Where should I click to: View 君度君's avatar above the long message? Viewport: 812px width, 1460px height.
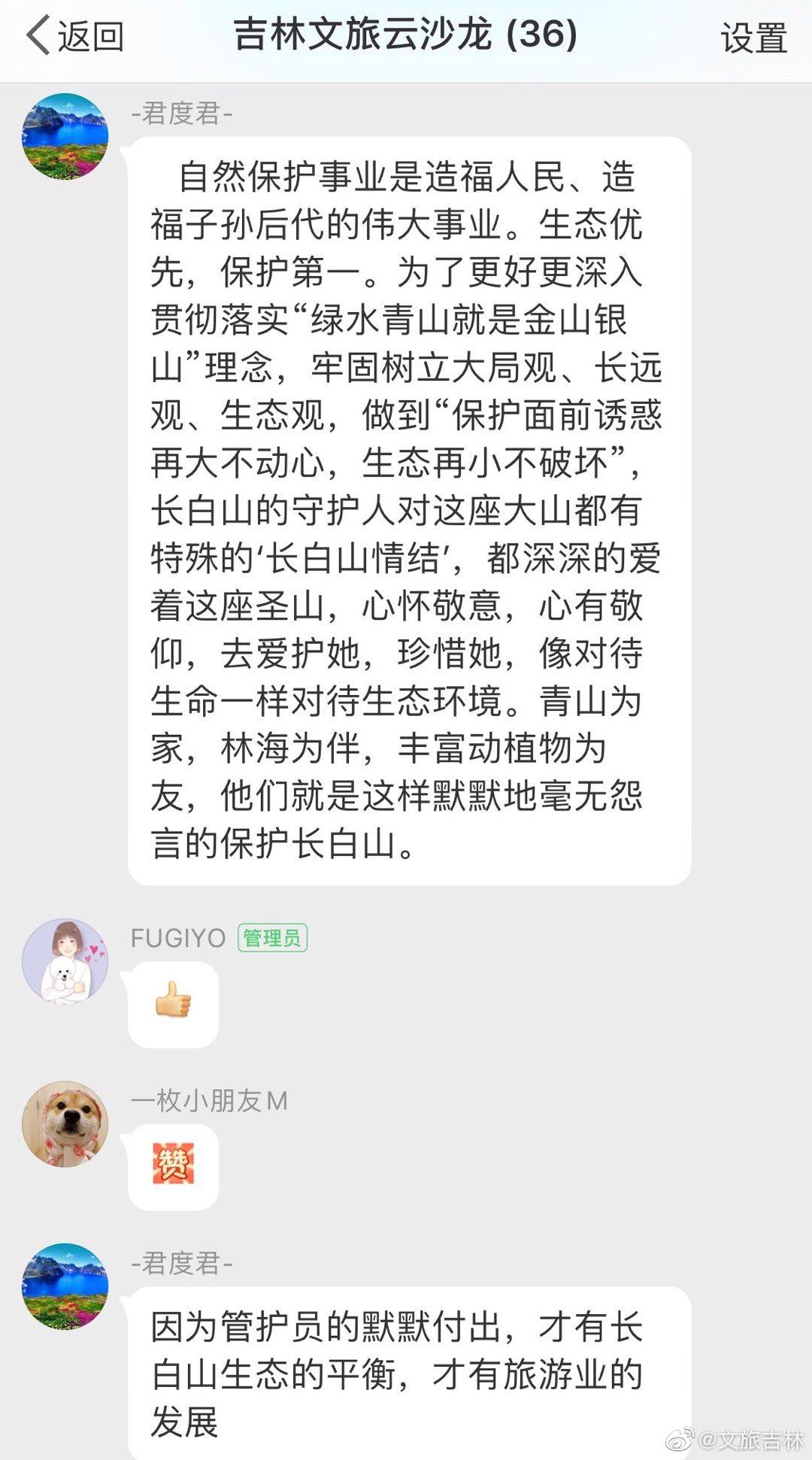[65, 136]
